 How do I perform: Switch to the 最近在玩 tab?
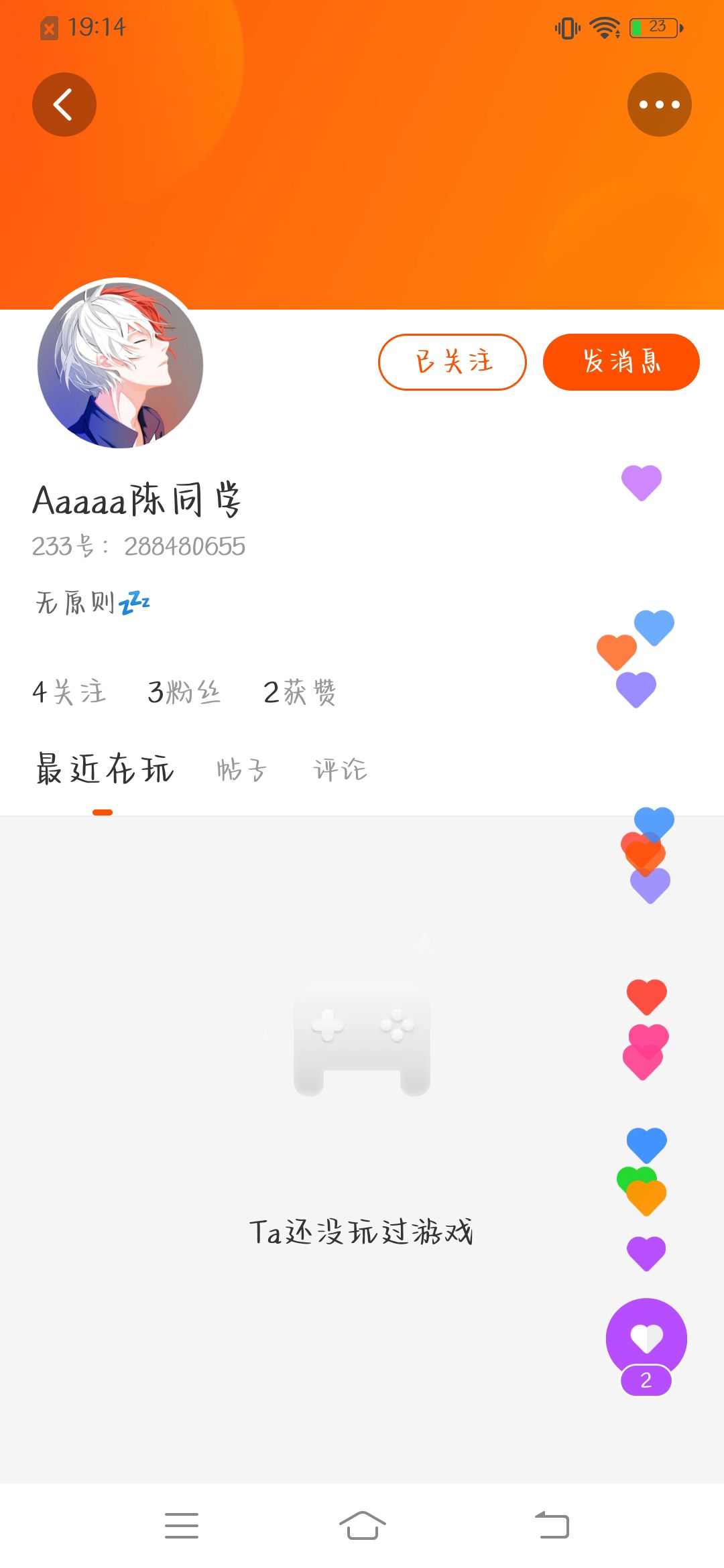point(105,769)
